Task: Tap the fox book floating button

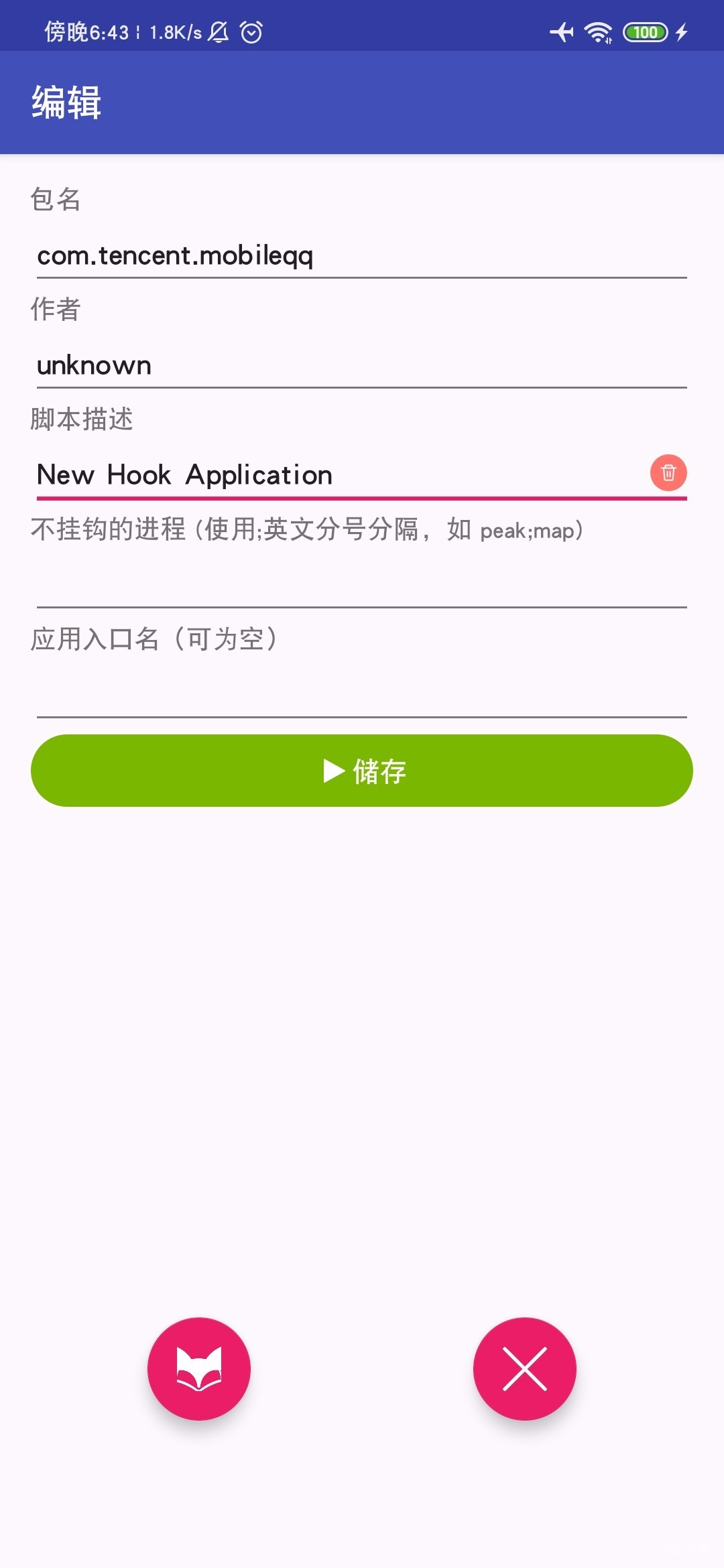Action: point(199,1368)
